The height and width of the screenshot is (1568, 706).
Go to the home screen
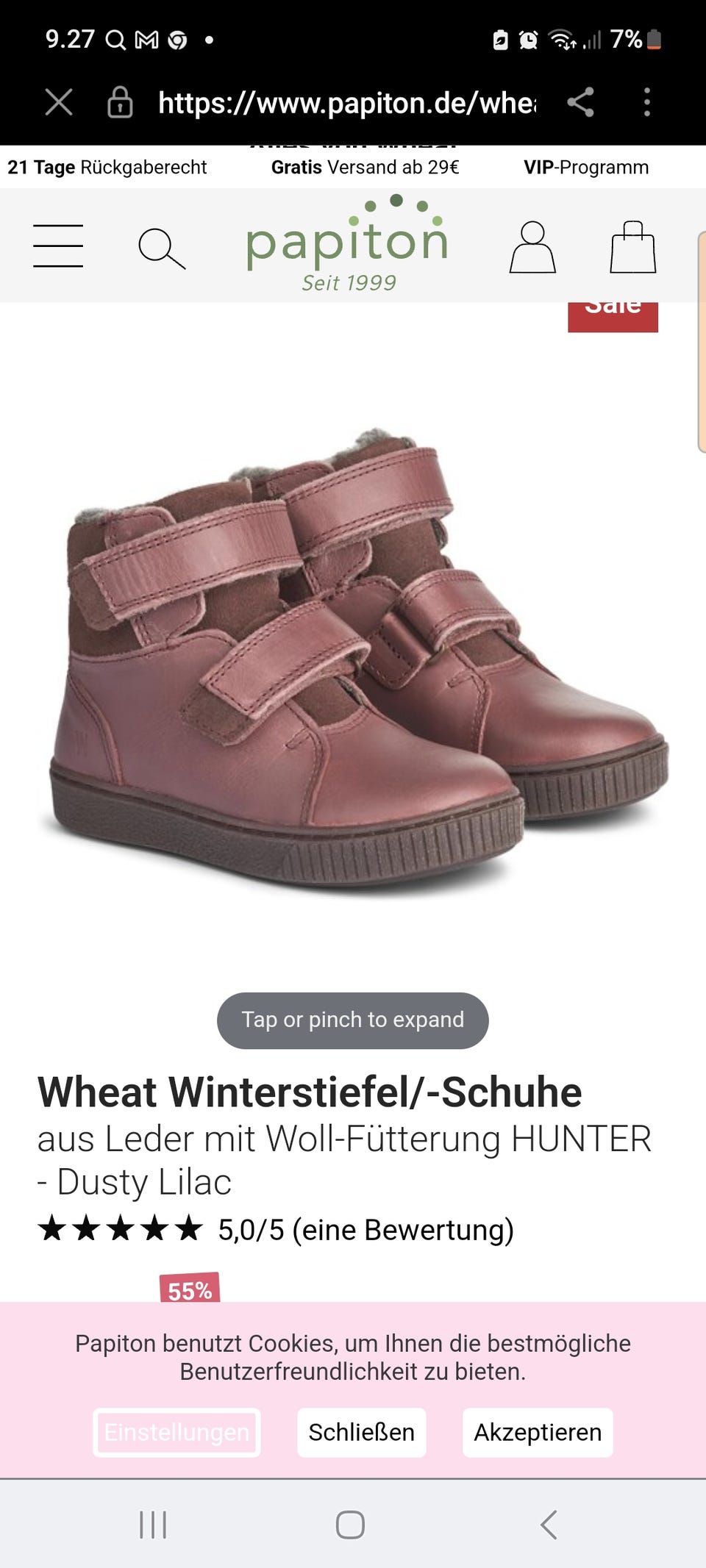pyautogui.click(x=350, y=1525)
